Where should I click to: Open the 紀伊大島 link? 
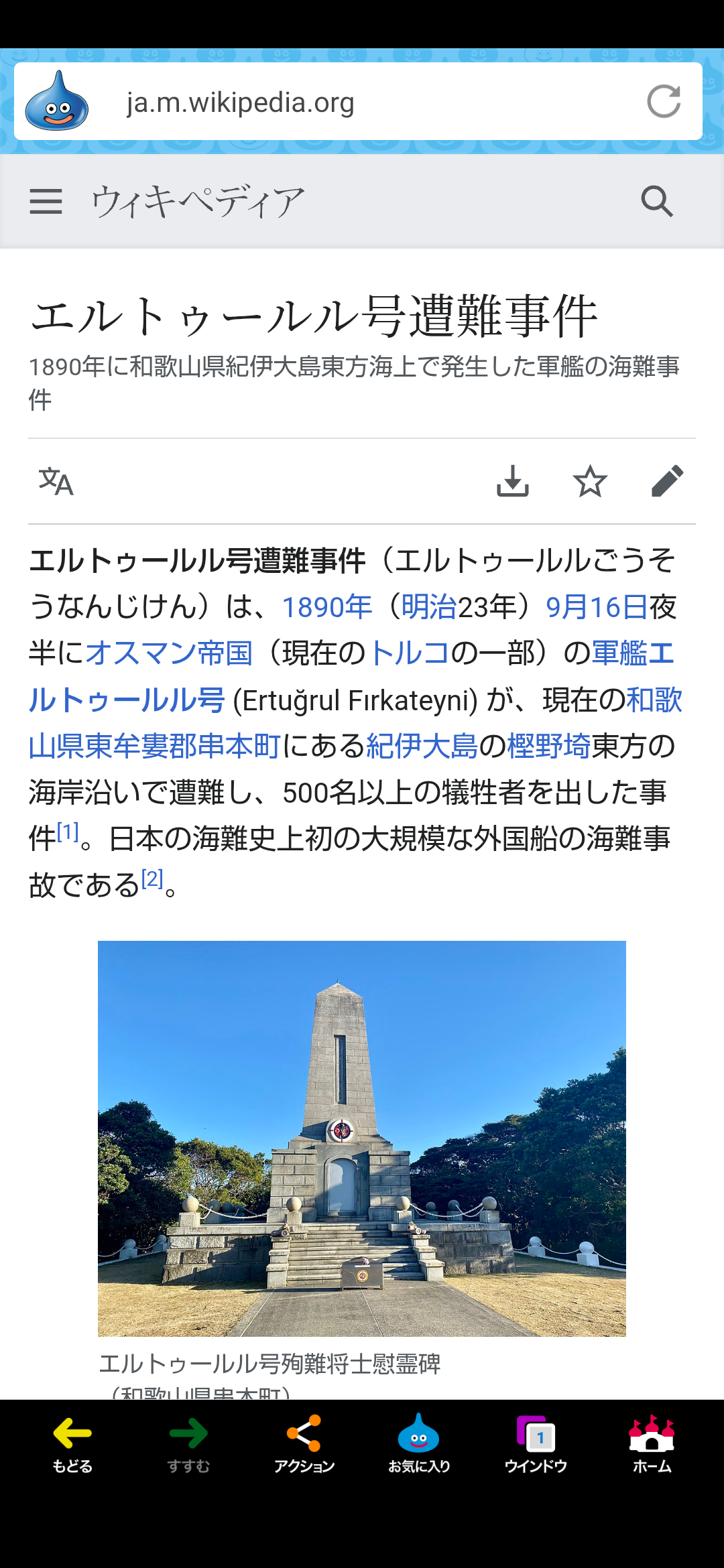(422, 746)
